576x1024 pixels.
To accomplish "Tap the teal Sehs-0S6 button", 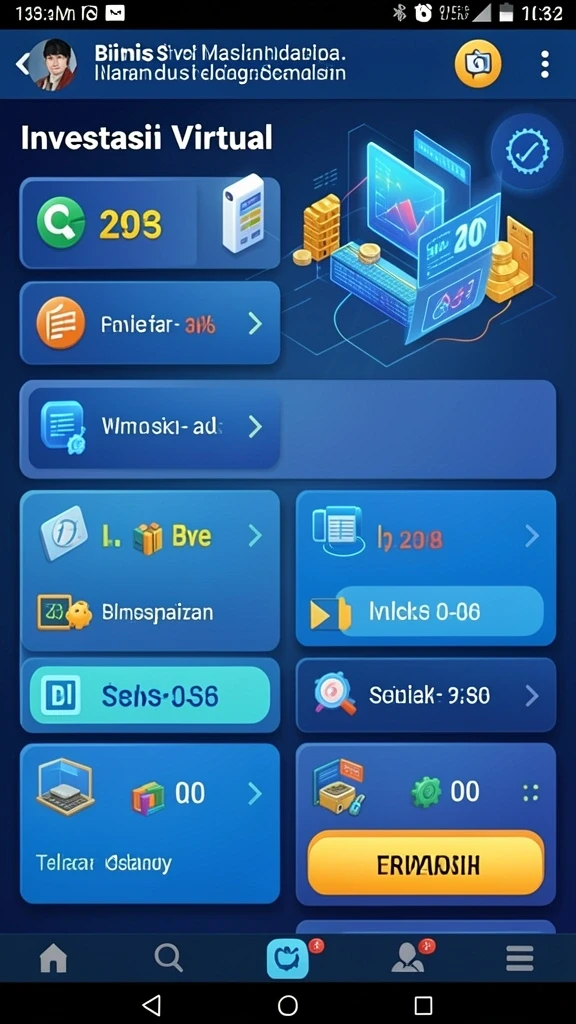I will click(x=150, y=696).
